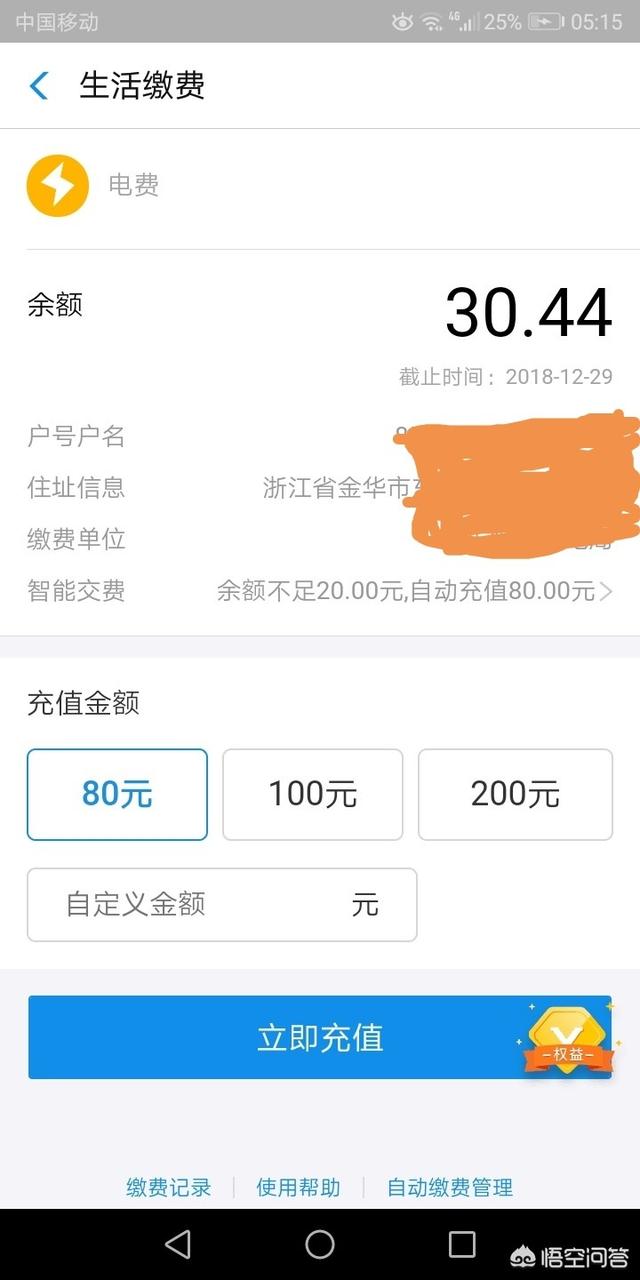Tap the system home button
The image size is (640, 1280).
(320, 1244)
